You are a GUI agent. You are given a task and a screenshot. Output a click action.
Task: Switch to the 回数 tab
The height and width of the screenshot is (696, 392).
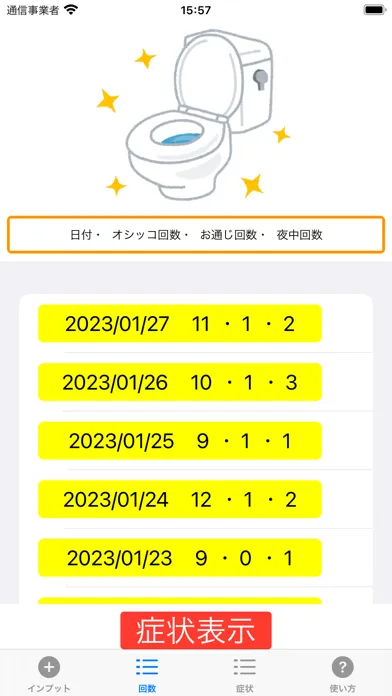[x=147, y=674]
